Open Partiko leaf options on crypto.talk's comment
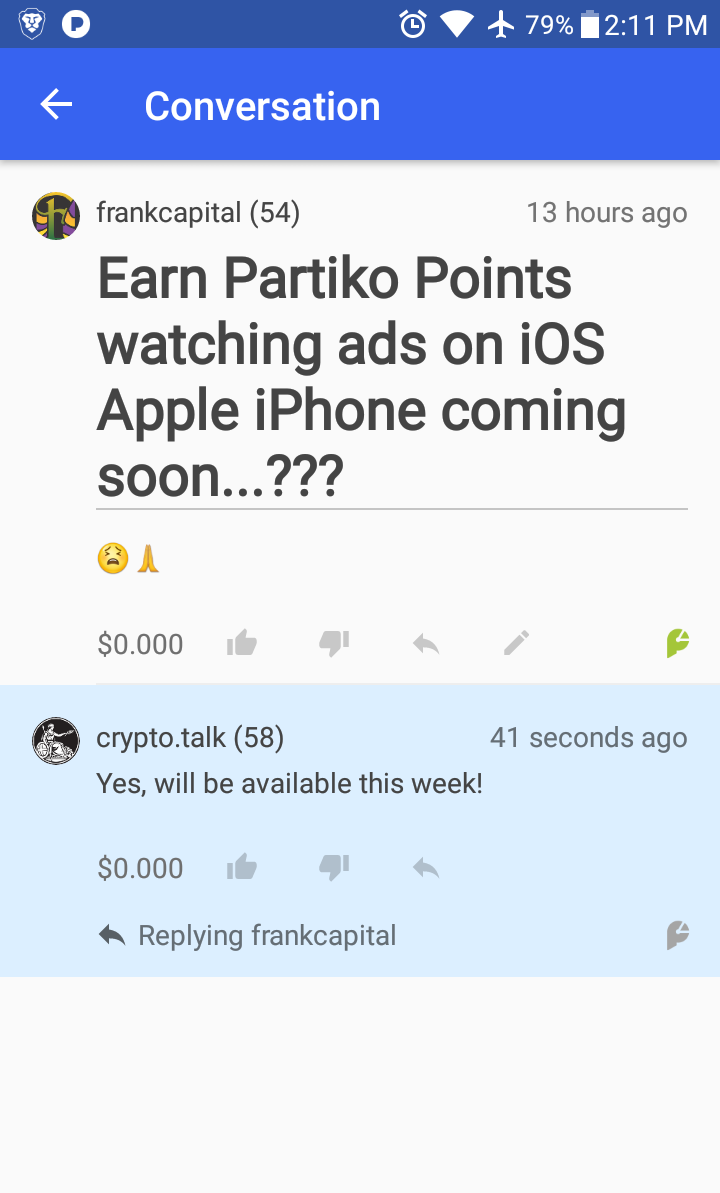Screen dimensions: 720x1193 (677, 935)
